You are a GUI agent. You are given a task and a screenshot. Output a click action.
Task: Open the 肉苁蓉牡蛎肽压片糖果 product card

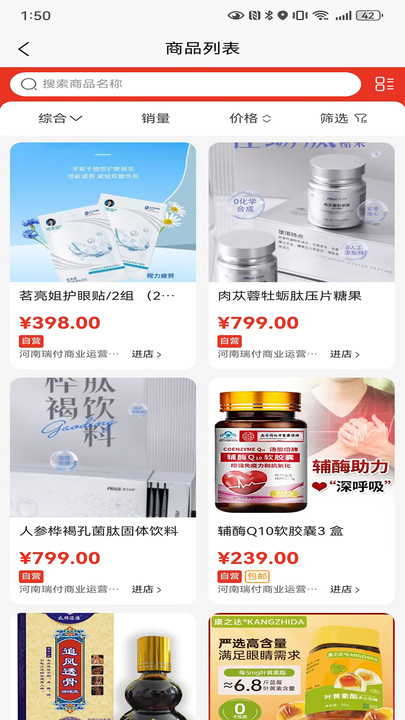302,255
